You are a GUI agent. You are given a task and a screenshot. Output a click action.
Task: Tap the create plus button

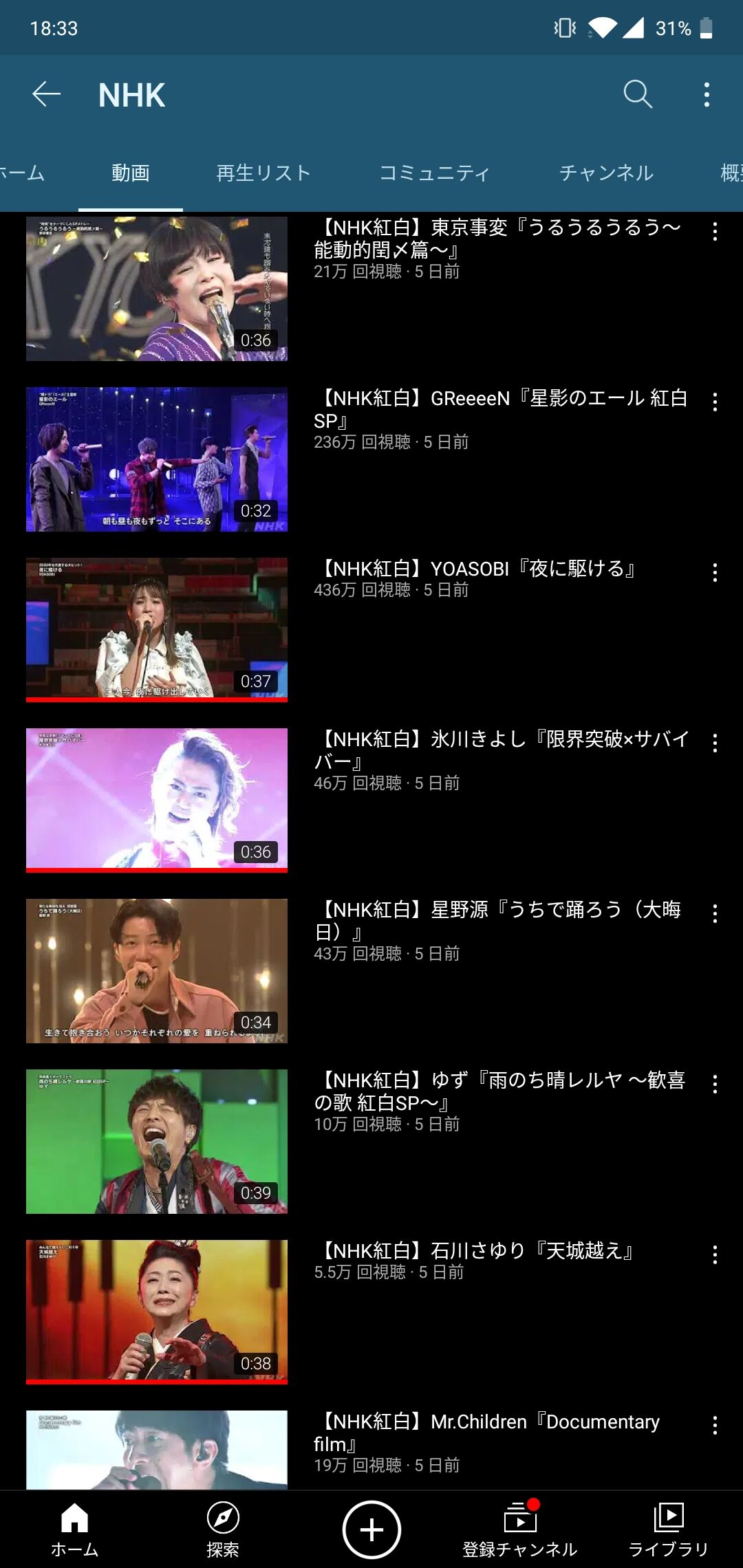(x=371, y=1529)
